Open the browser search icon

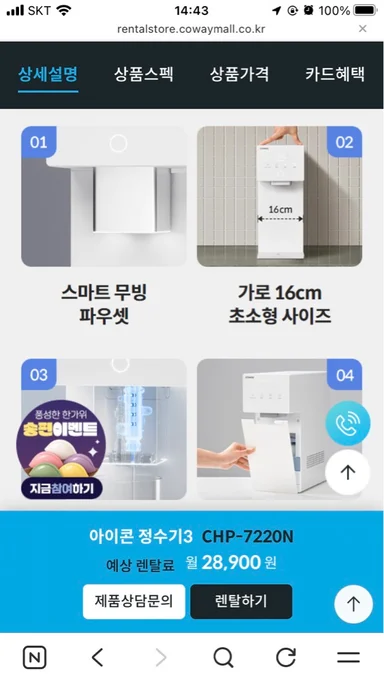coord(224,657)
